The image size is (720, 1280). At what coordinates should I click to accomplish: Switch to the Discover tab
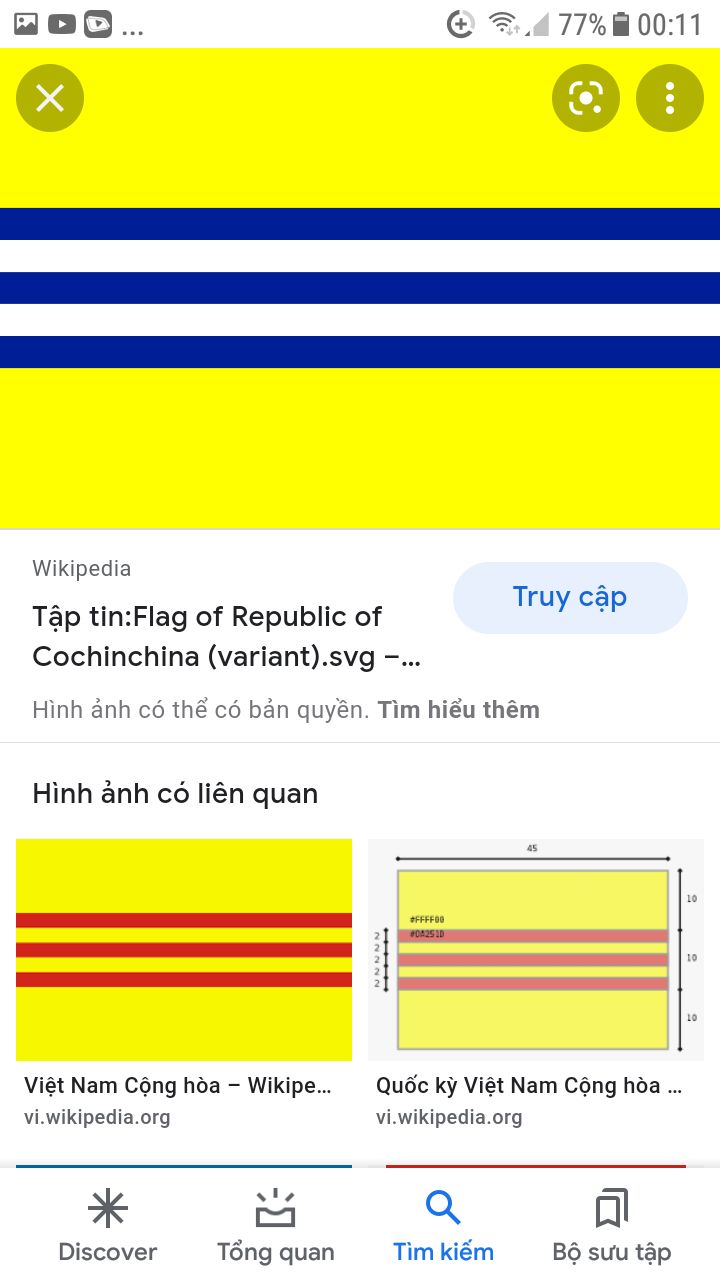108,1226
